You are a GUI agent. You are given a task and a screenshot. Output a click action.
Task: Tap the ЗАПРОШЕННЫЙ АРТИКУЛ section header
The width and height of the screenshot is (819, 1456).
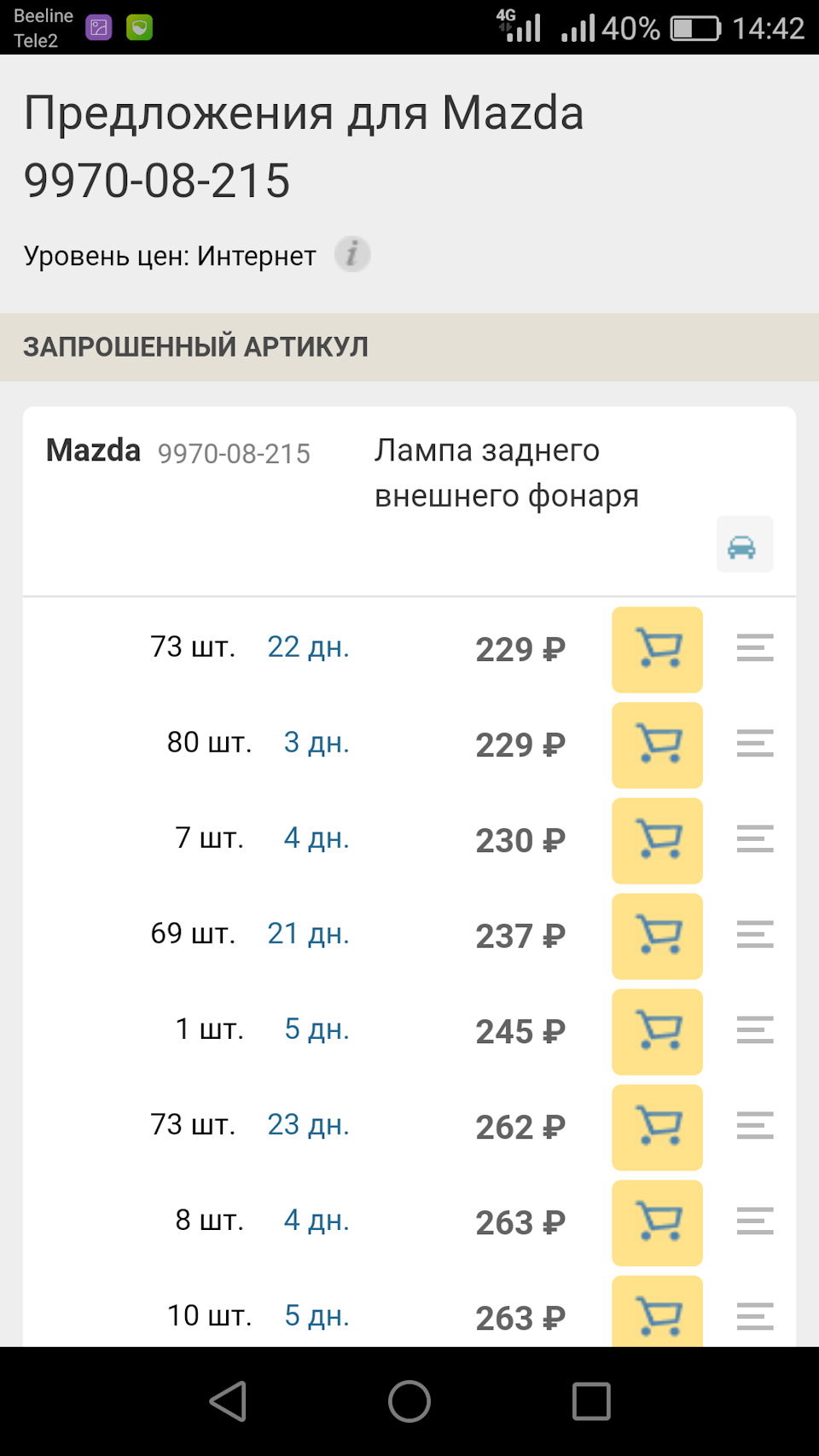point(196,346)
